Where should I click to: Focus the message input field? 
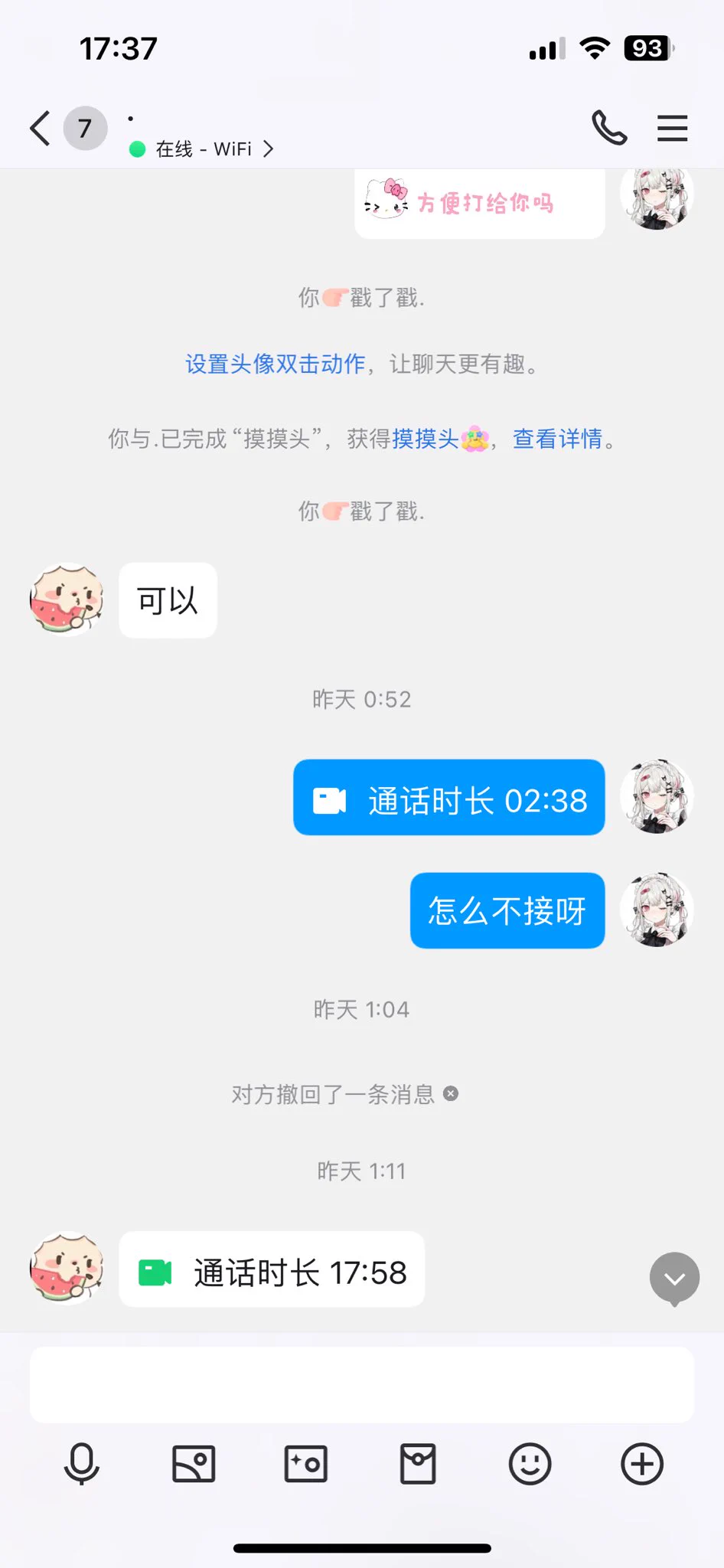pyautogui.click(x=362, y=1385)
